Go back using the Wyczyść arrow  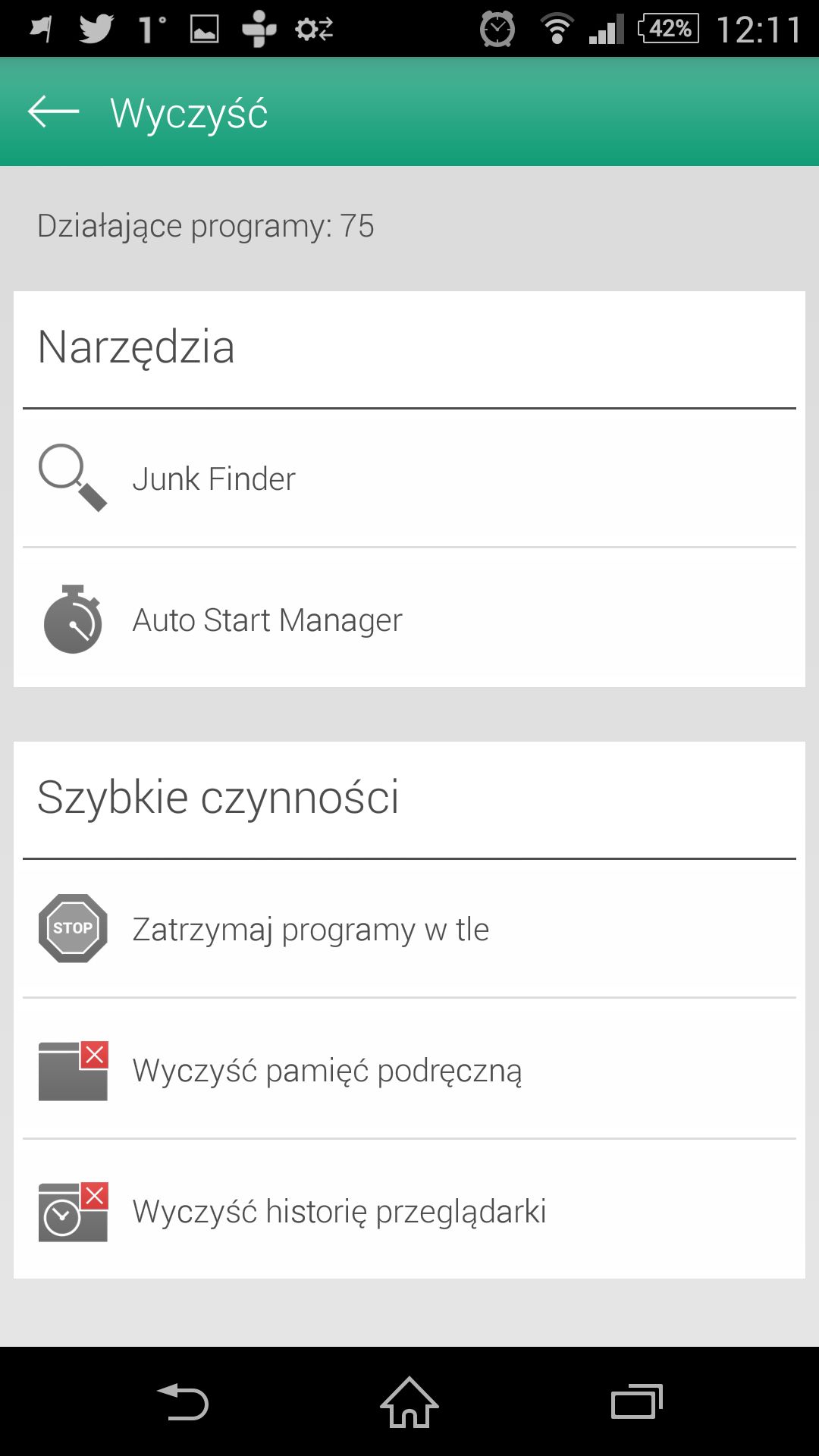coord(53,111)
